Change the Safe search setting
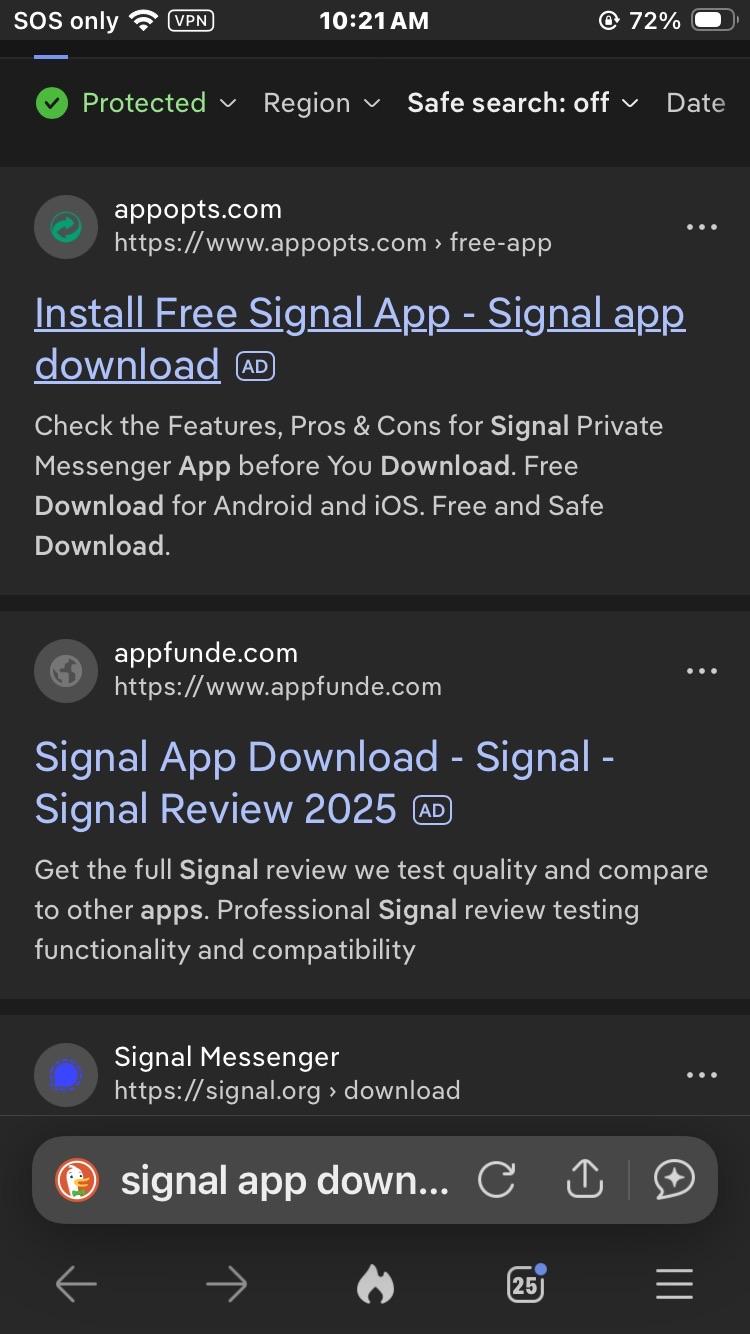Image resolution: width=750 pixels, height=1334 pixels. click(522, 103)
